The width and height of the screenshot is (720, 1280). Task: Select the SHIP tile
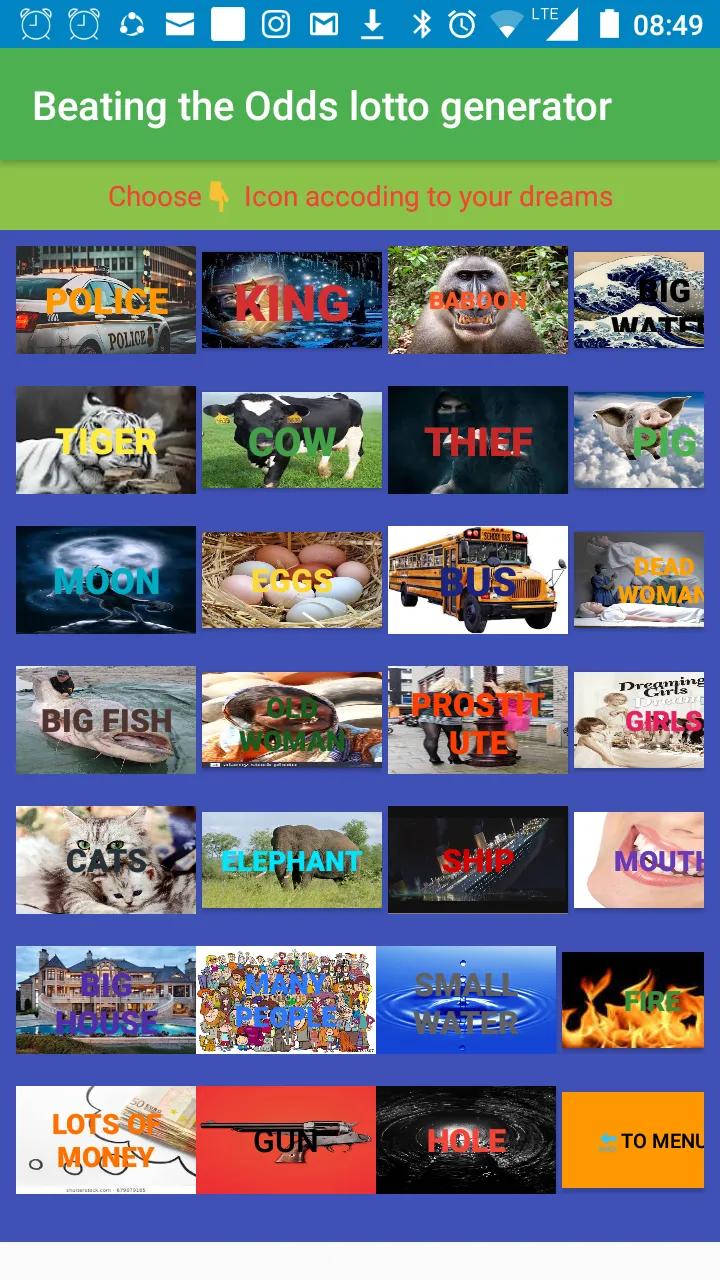pos(478,860)
